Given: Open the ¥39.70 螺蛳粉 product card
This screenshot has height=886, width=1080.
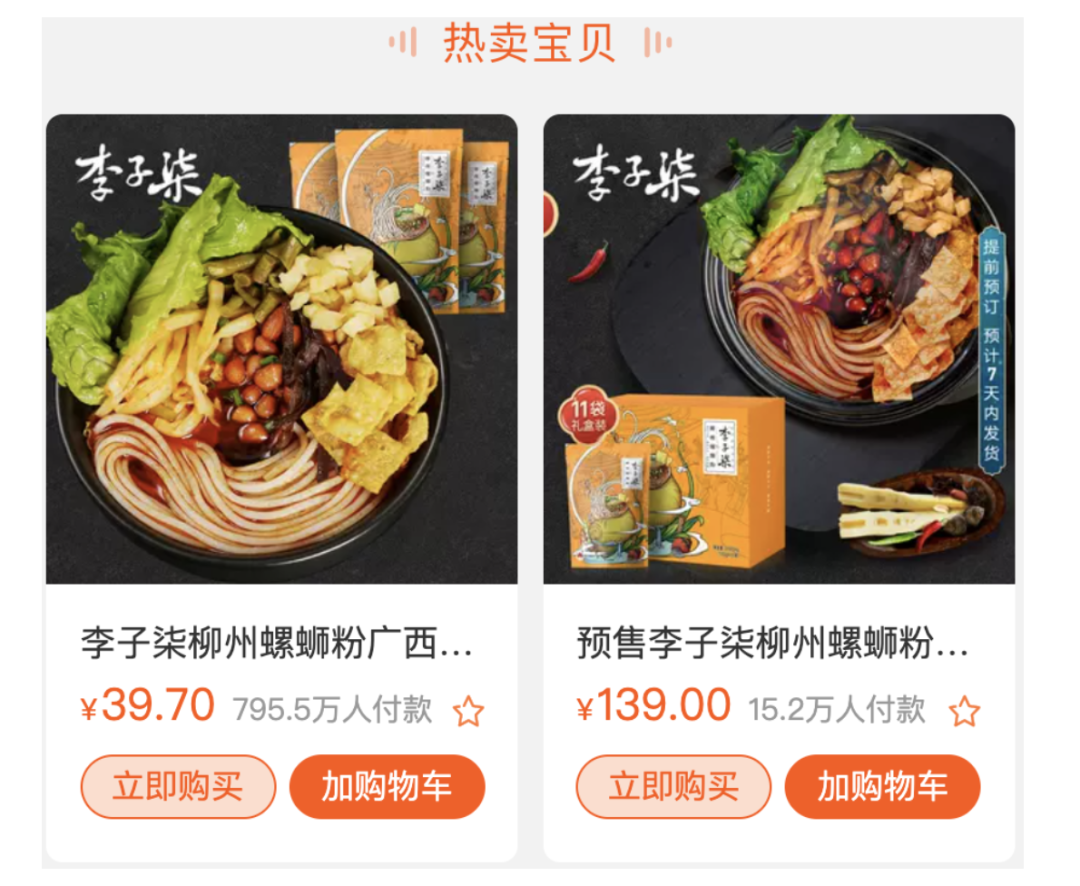Looking at the screenshot, I should [281, 350].
